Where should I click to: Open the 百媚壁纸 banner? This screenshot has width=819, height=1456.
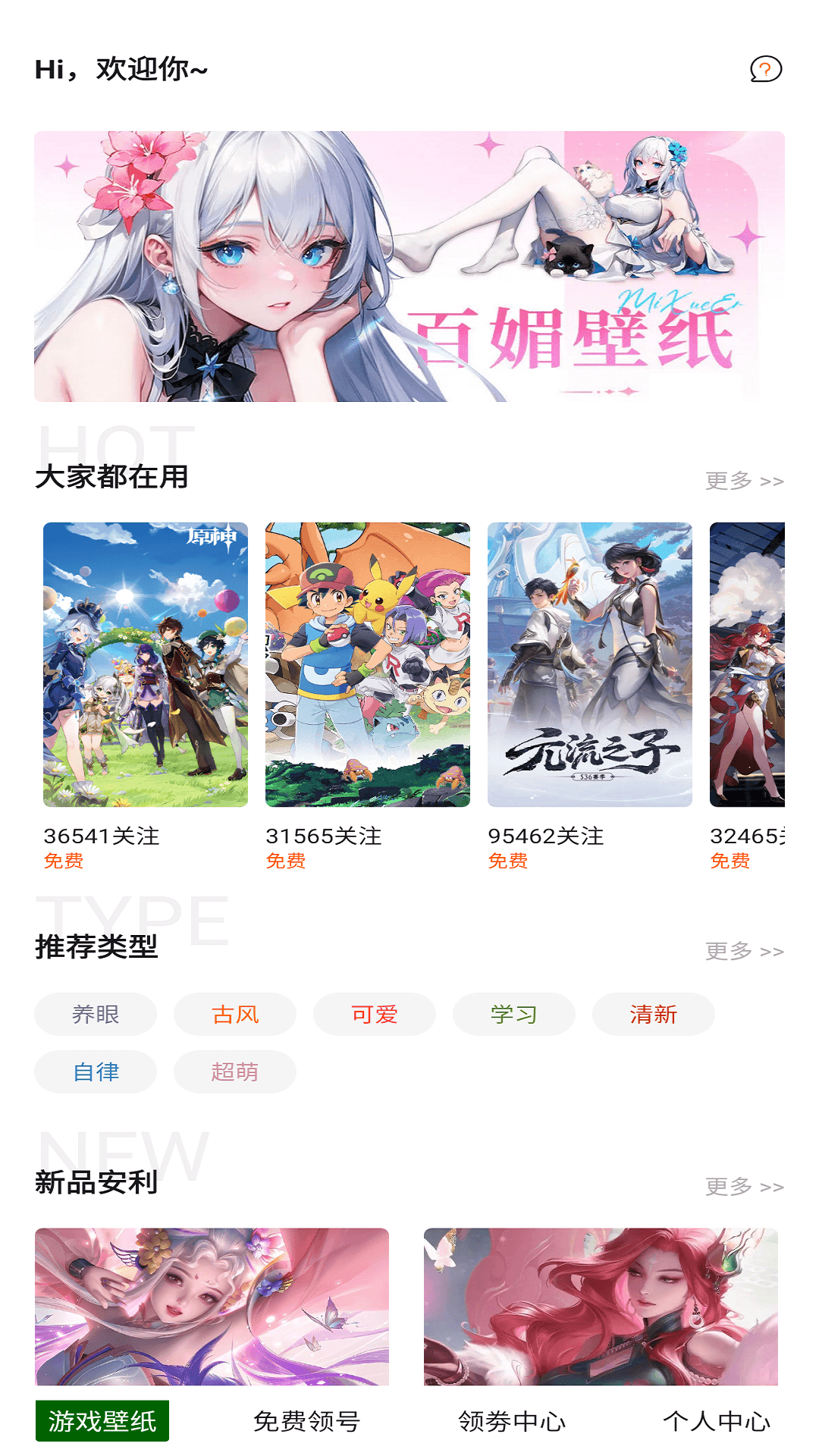[x=409, y=266]
